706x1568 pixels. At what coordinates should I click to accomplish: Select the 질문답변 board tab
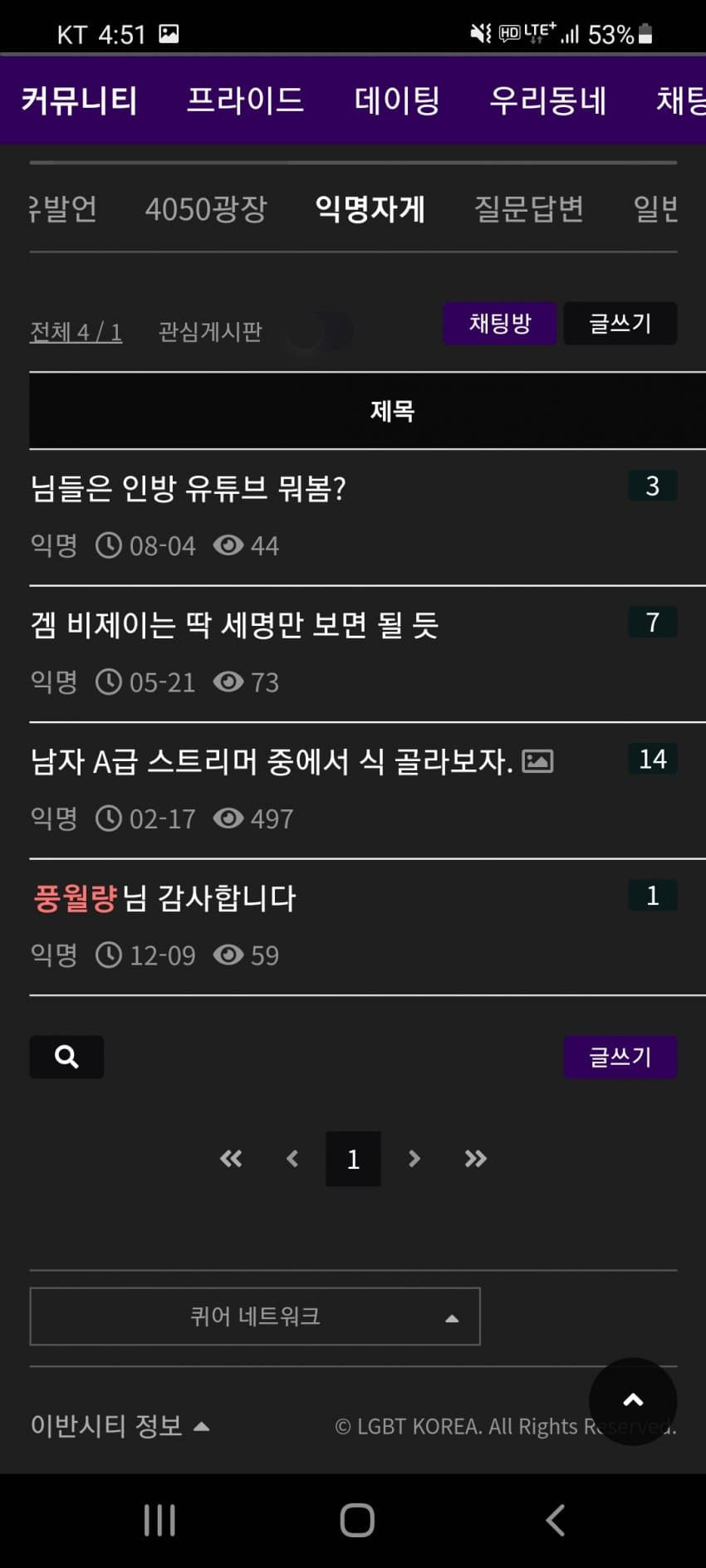click(528, 208)
